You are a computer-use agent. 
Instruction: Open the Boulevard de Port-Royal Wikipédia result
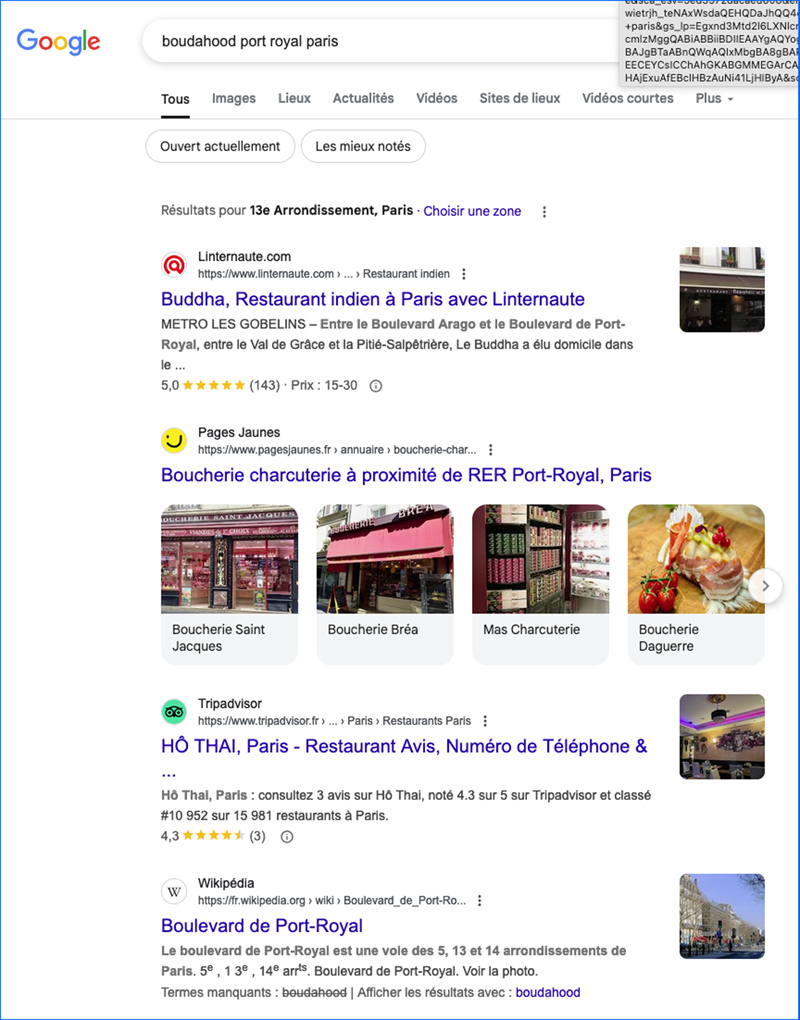(x=261, y=926)
